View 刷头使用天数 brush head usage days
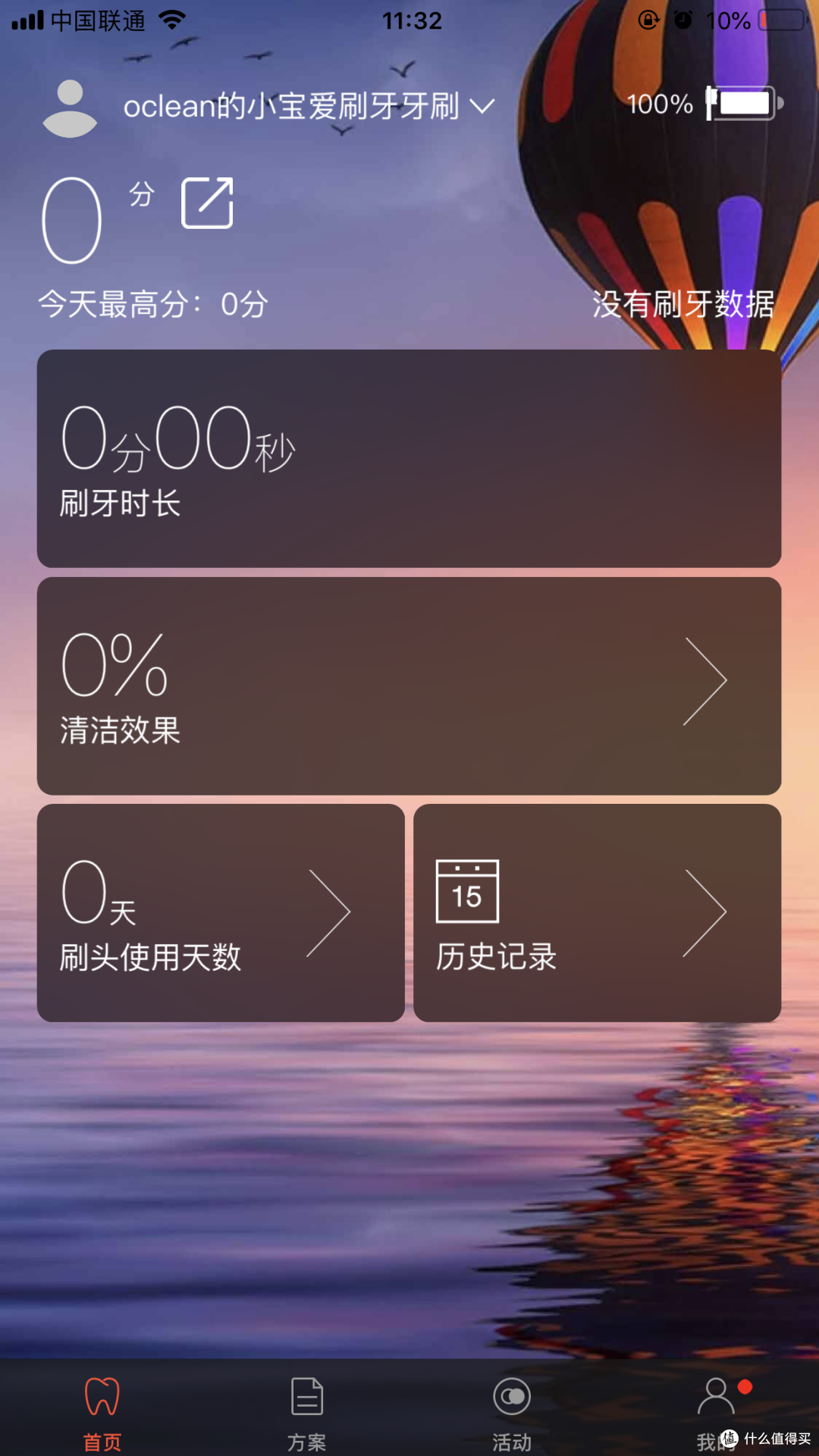The image size is (819, 1456). [x=221, y=913]
